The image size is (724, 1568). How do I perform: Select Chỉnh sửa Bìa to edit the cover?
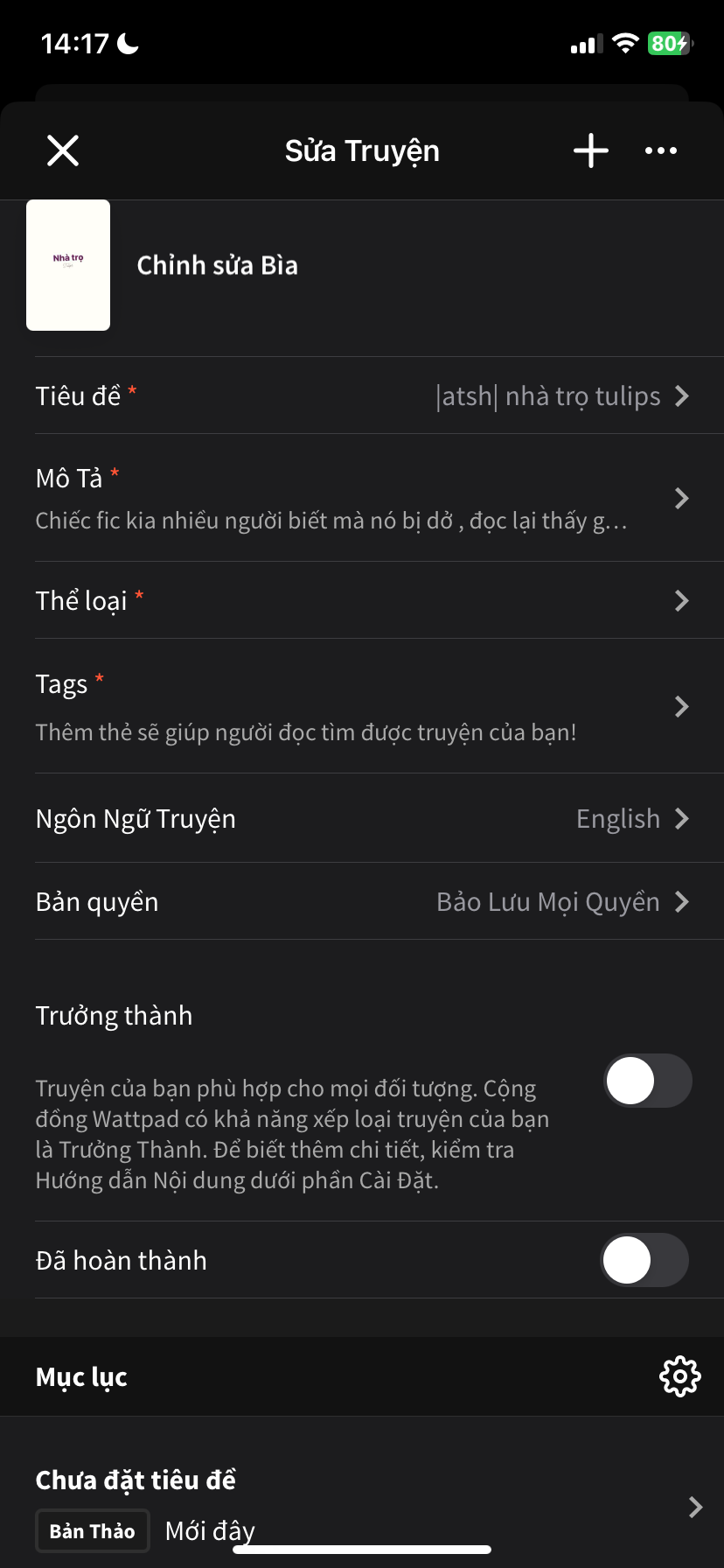[x=218, y=265]
